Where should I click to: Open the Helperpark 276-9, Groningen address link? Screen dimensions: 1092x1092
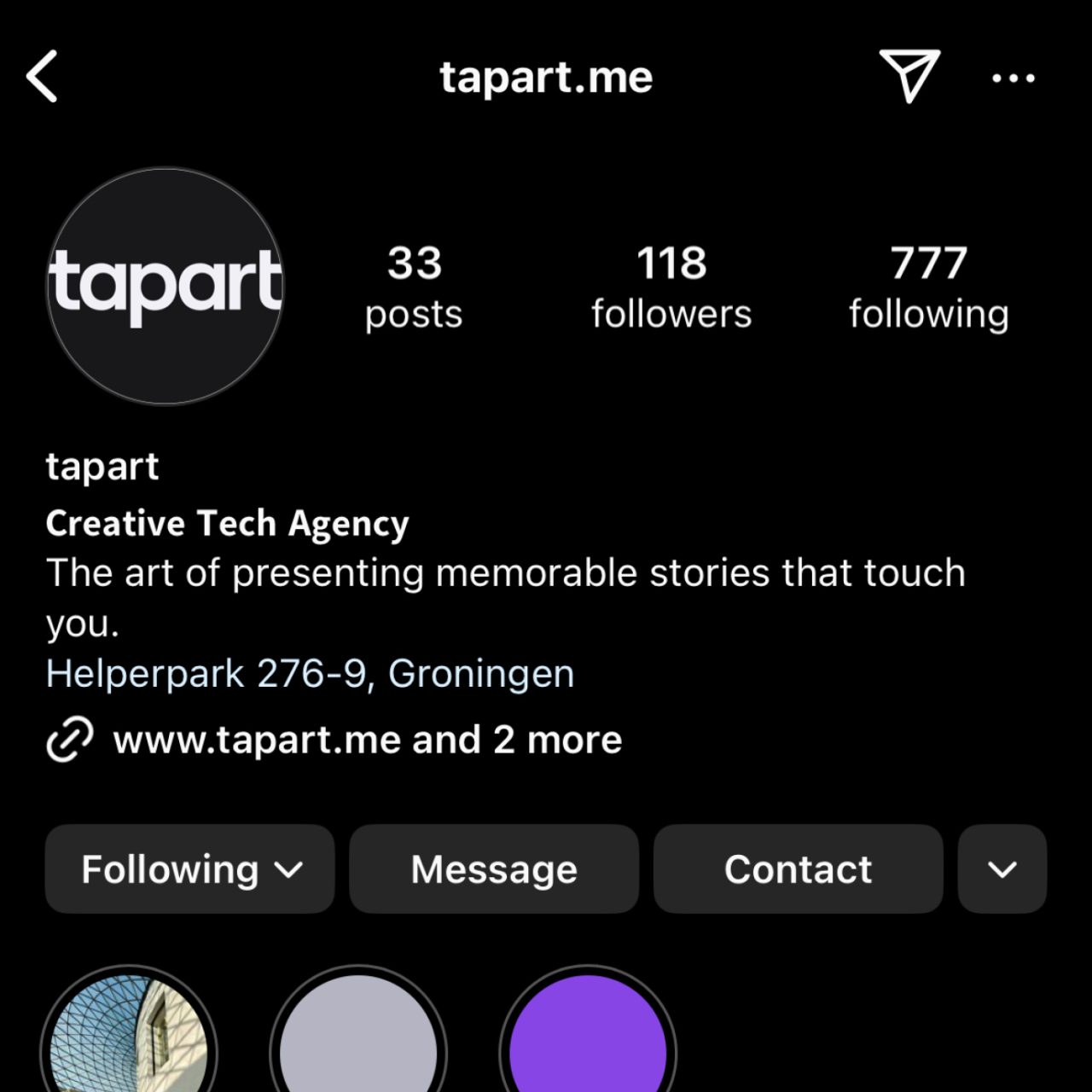point(310,674)
